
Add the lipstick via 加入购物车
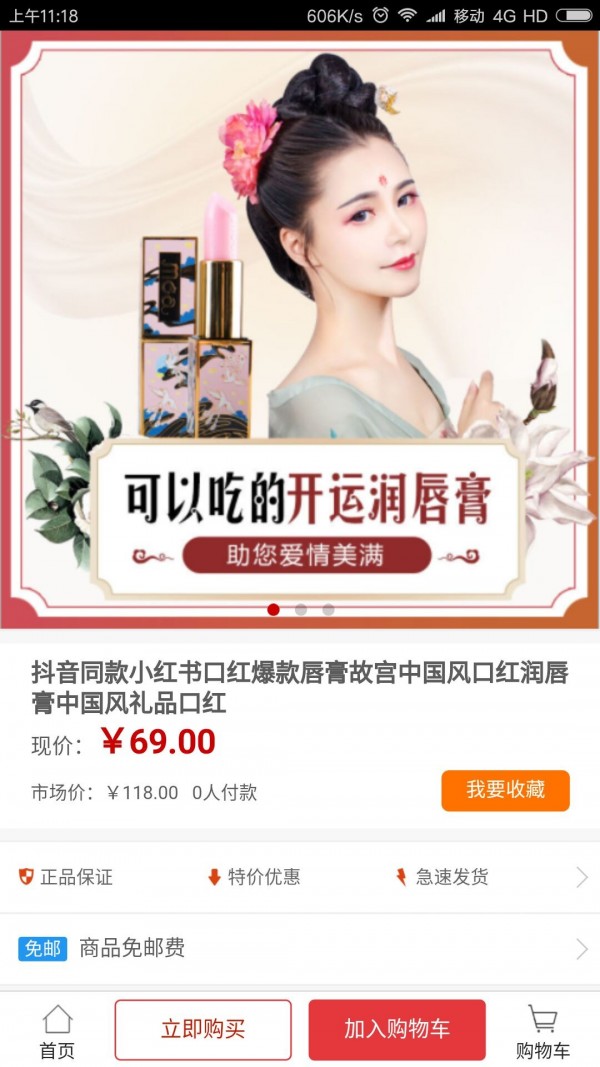point(397,1029)
